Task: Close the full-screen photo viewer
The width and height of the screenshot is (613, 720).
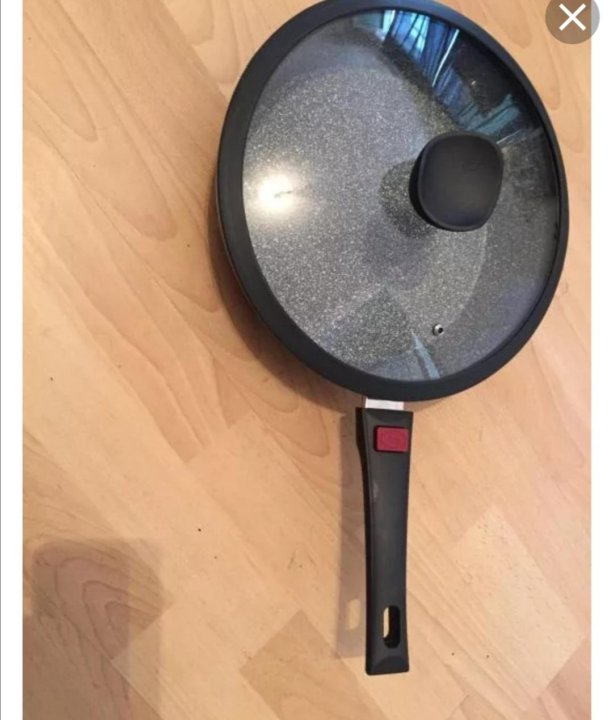Action: point(573,17)
